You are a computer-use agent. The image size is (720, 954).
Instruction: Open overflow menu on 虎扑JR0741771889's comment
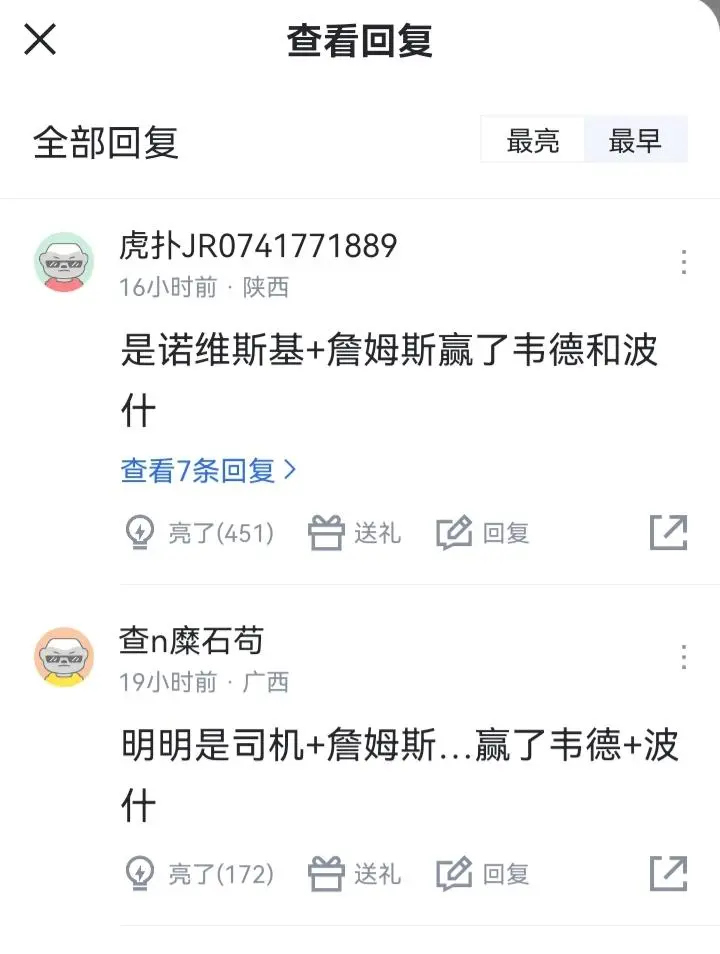pos(684,262)
